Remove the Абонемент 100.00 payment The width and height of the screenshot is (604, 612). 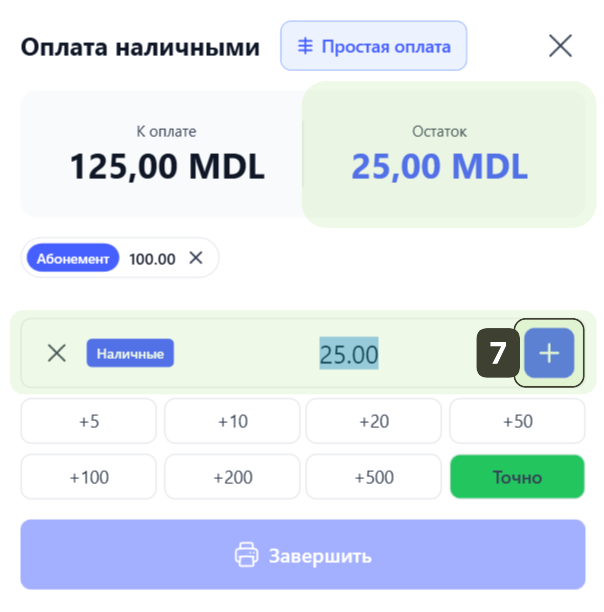(x=196, y=258)
